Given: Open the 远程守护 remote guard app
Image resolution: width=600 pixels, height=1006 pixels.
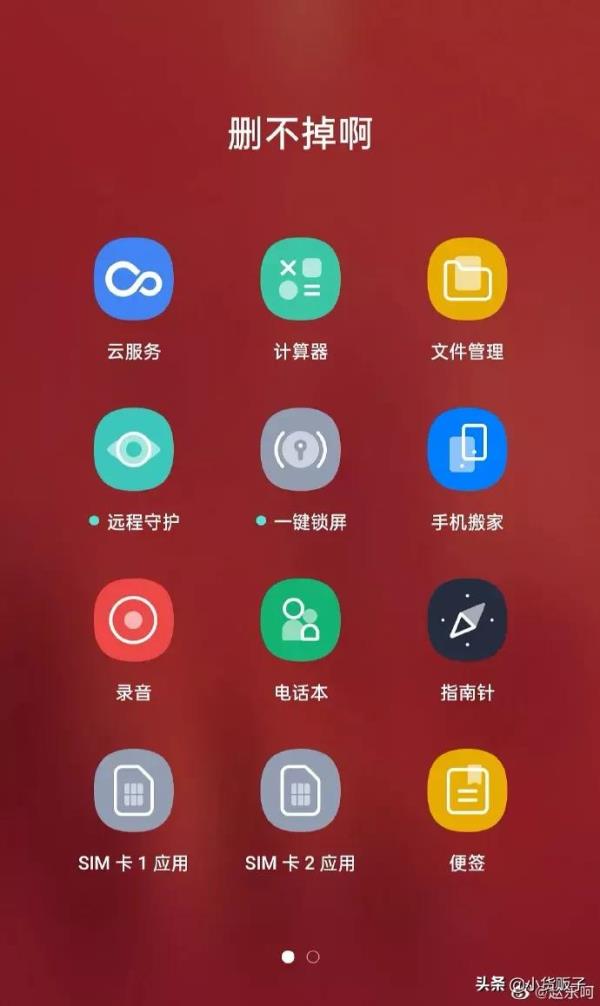Looking at the screenshot, I should pyautogui.click(x=133, y=449).
